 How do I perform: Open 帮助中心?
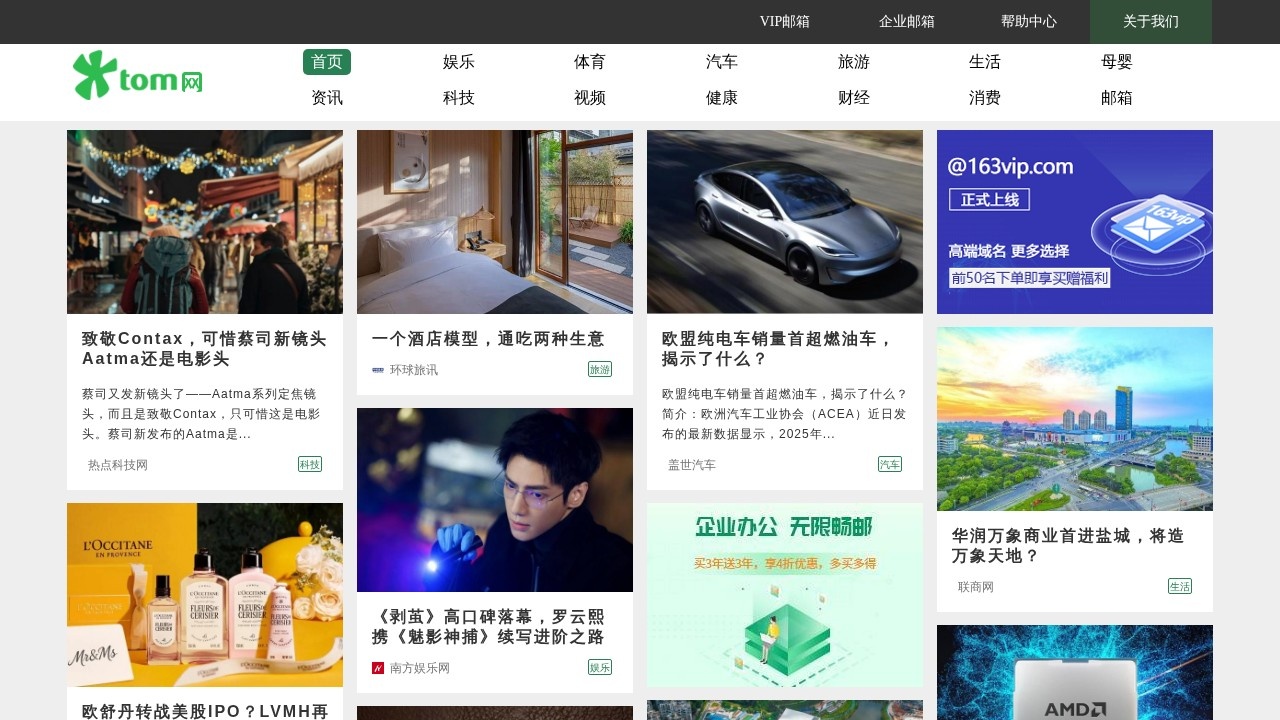point(1028,21)
